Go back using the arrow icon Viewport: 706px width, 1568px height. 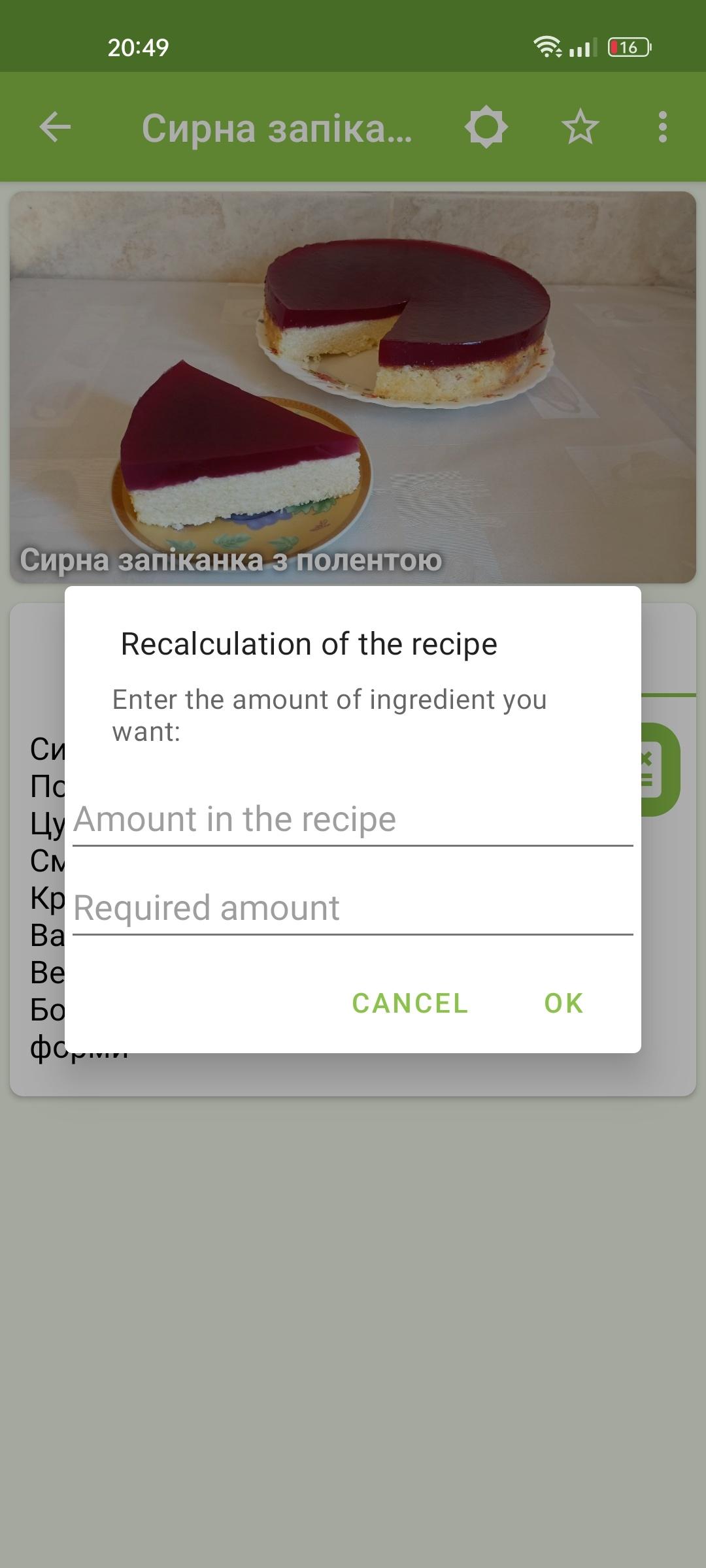click(55, 127)
